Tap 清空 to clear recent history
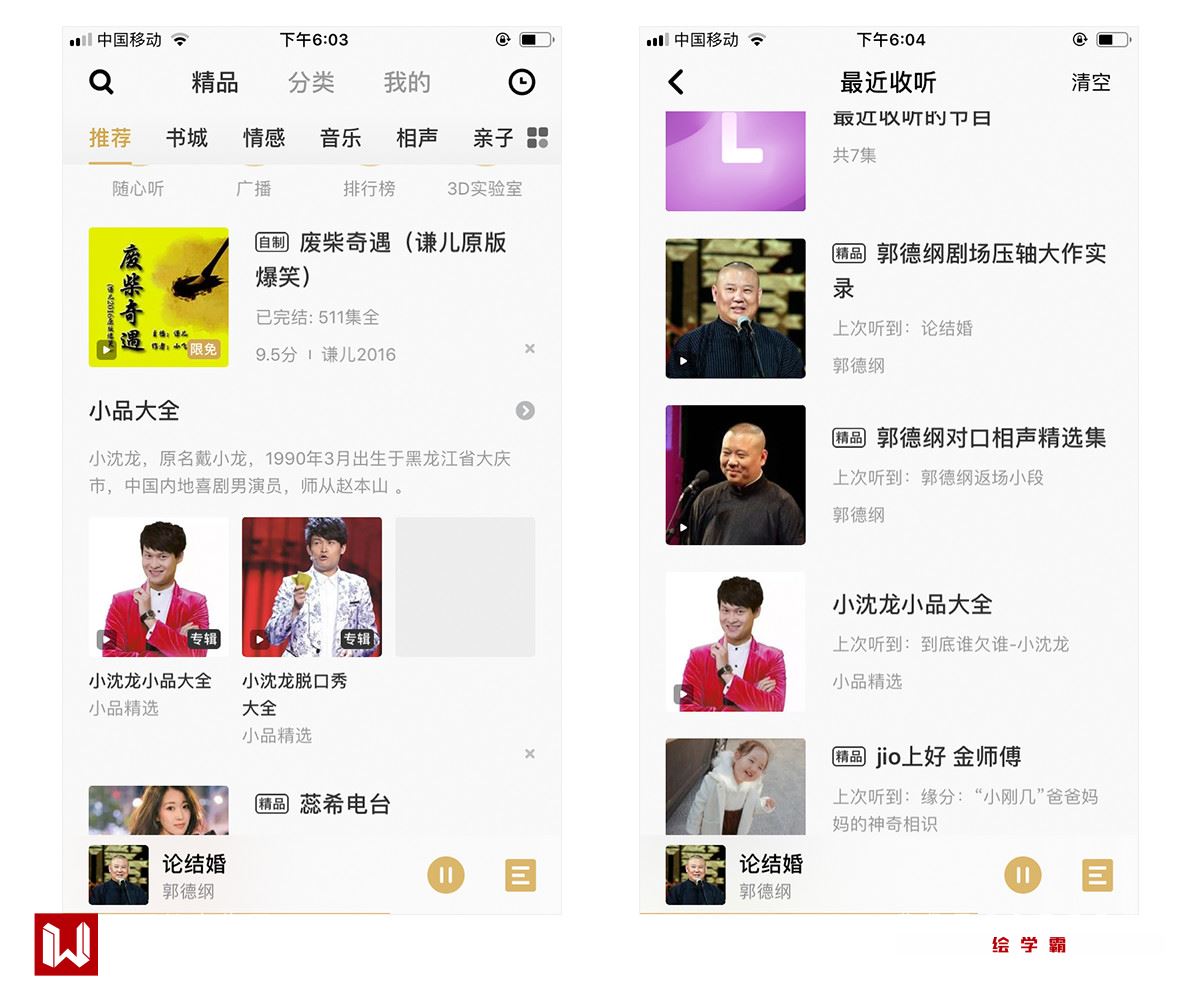The width and height of the screenshot is (1200, 1000). [1090, 82]
